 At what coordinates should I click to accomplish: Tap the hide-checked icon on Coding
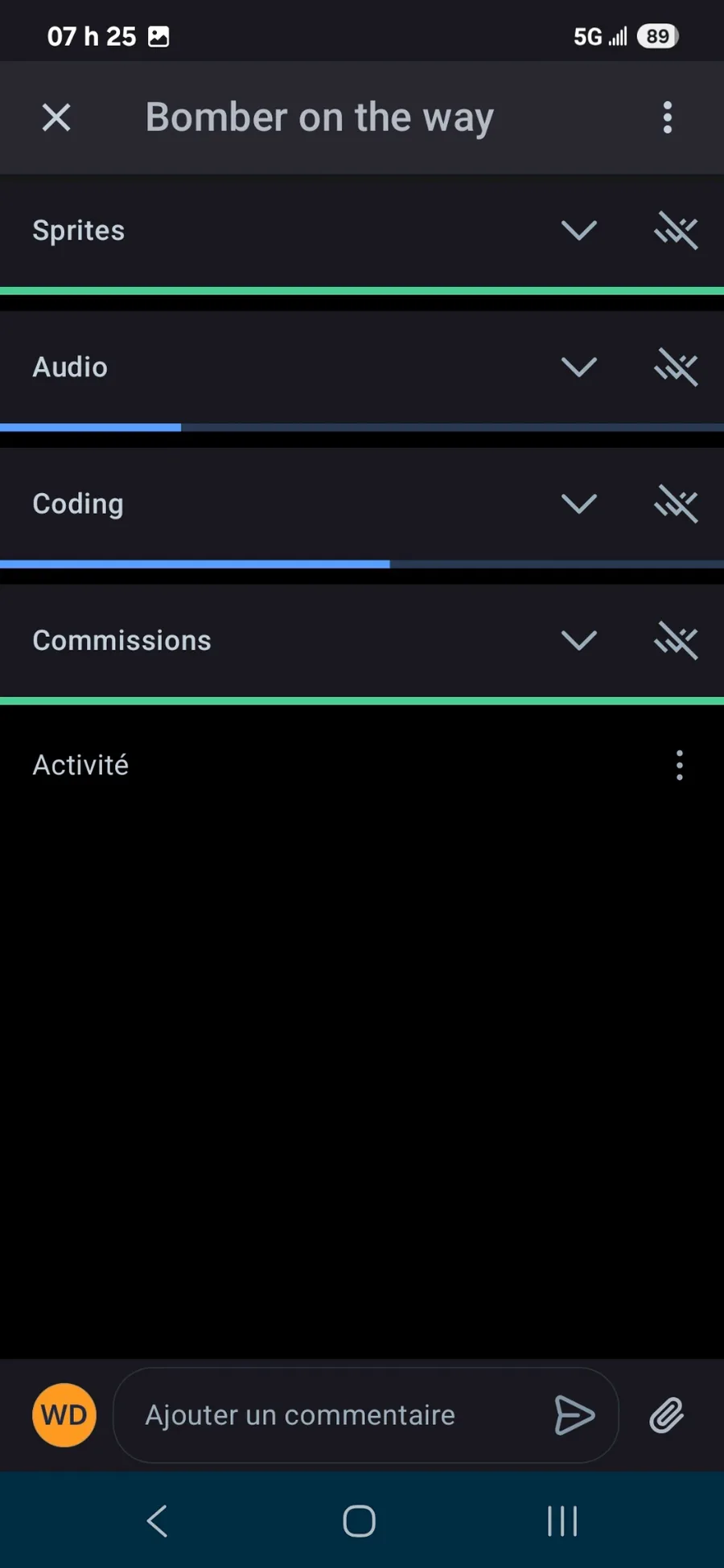coord(676,504)
